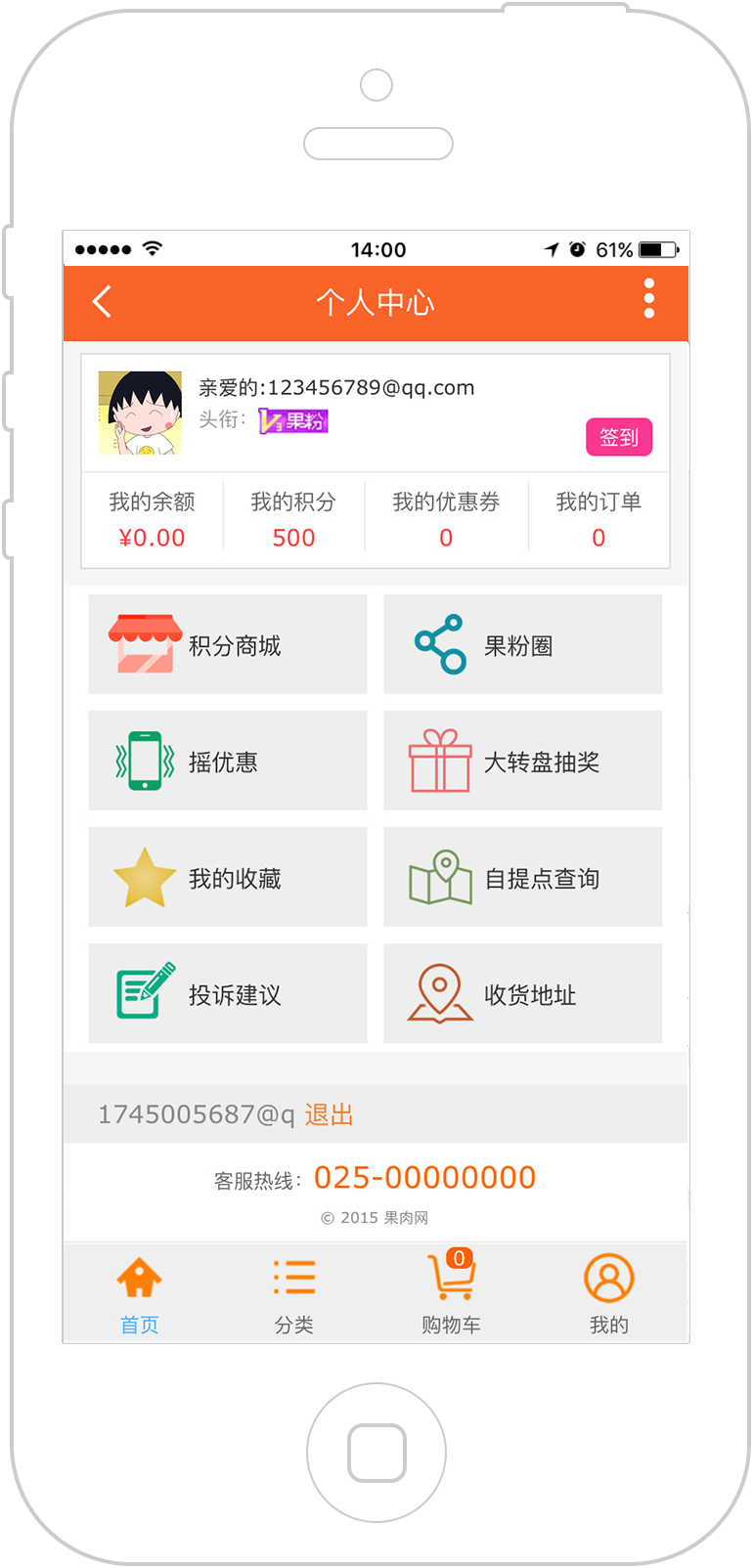View 我的订单 orders
Screen dimensions: 753x1568
[x=598, y=519]
